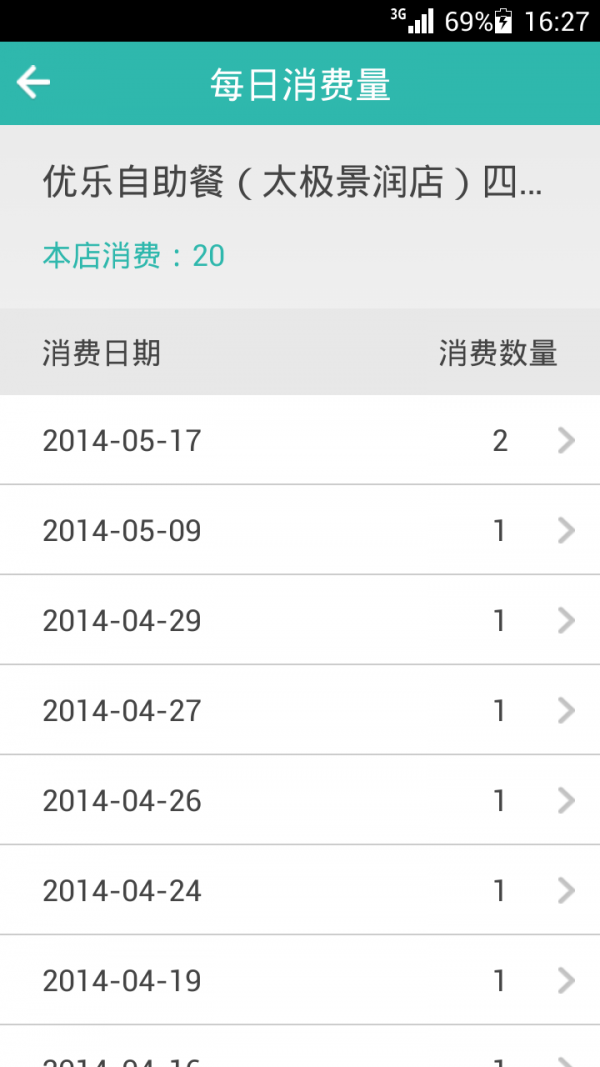This screenshot has width=600, height=1067.
Task: Open the 2014-04-27 entry
Action: [300, 710]
